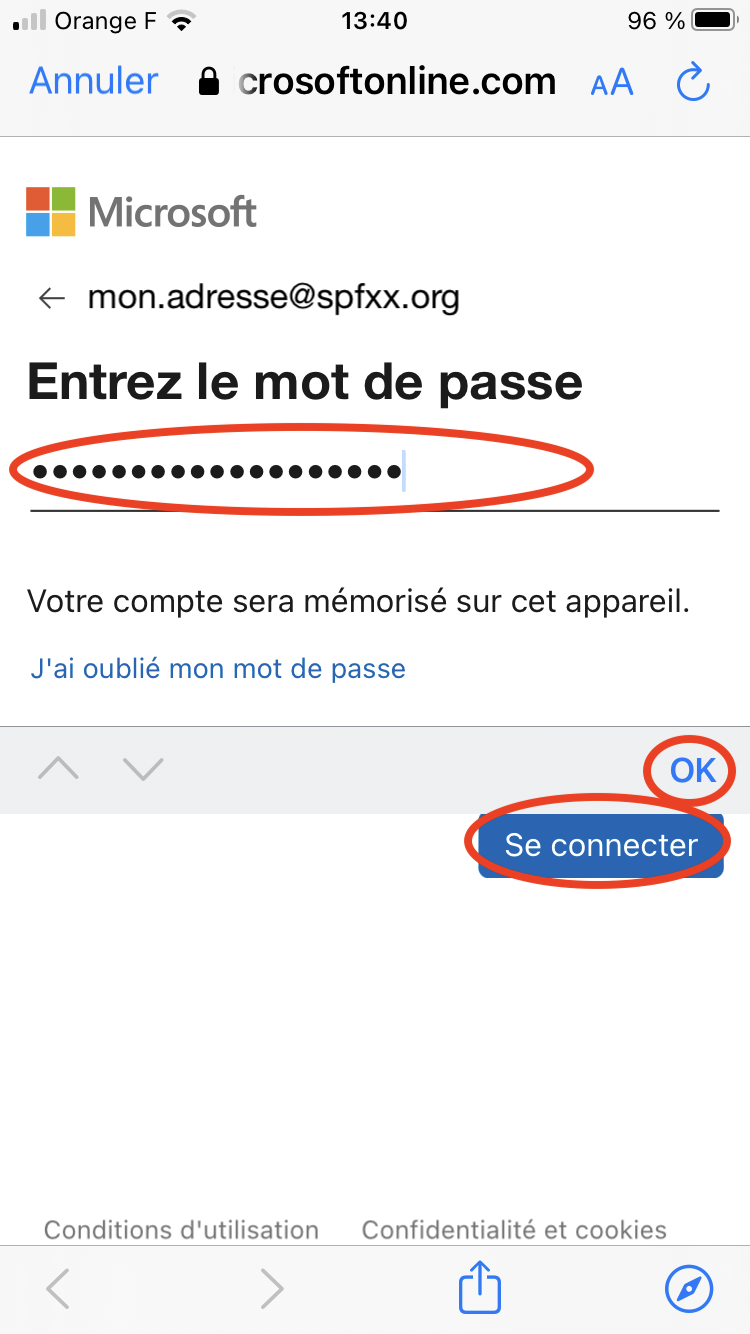
Task: Jump to the previous field with the up chevron
Action: pyautogui.click(x=58, y=768)
